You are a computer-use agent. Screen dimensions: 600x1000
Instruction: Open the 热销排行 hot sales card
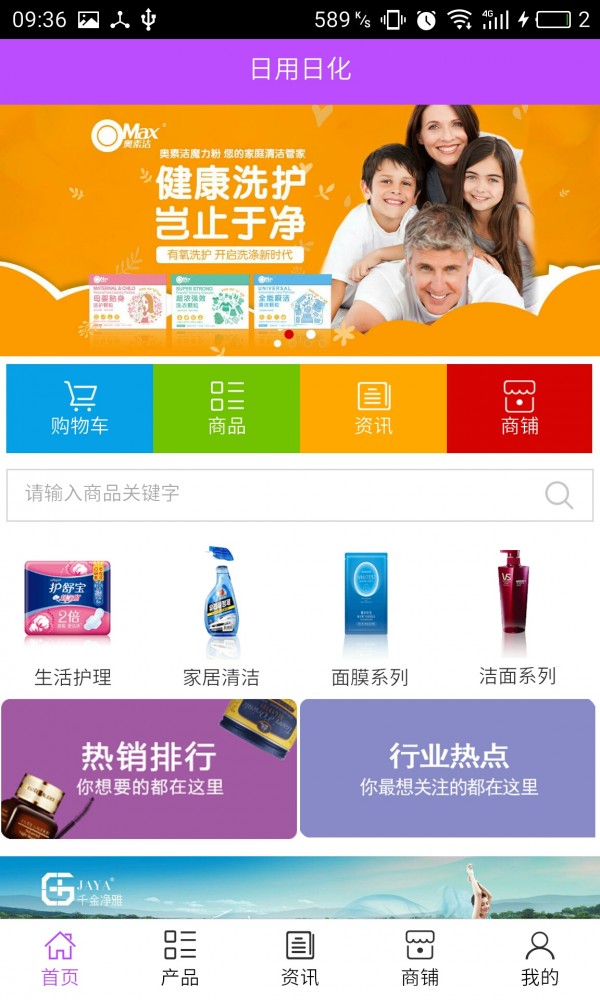[149, 768]
